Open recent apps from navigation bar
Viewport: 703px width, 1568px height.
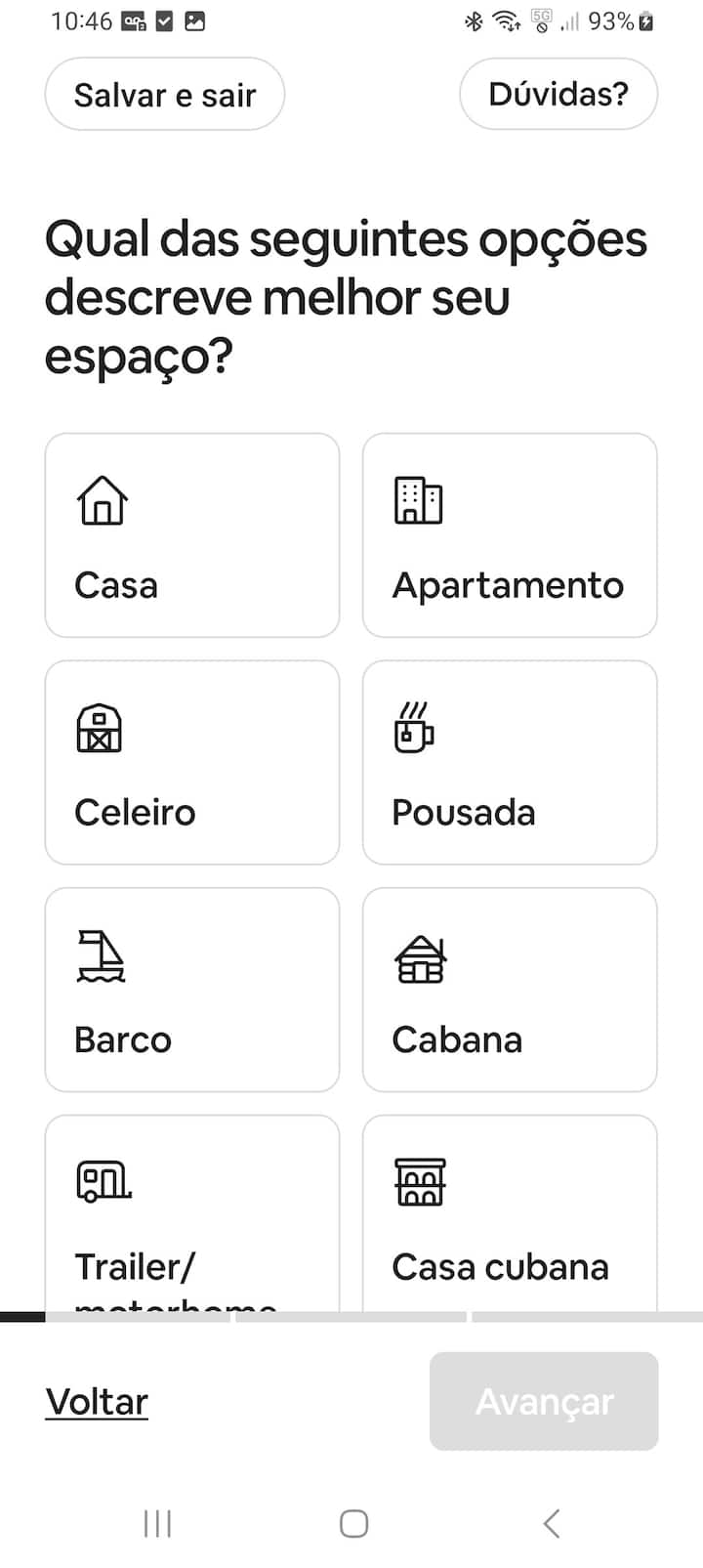point(157,1523)
